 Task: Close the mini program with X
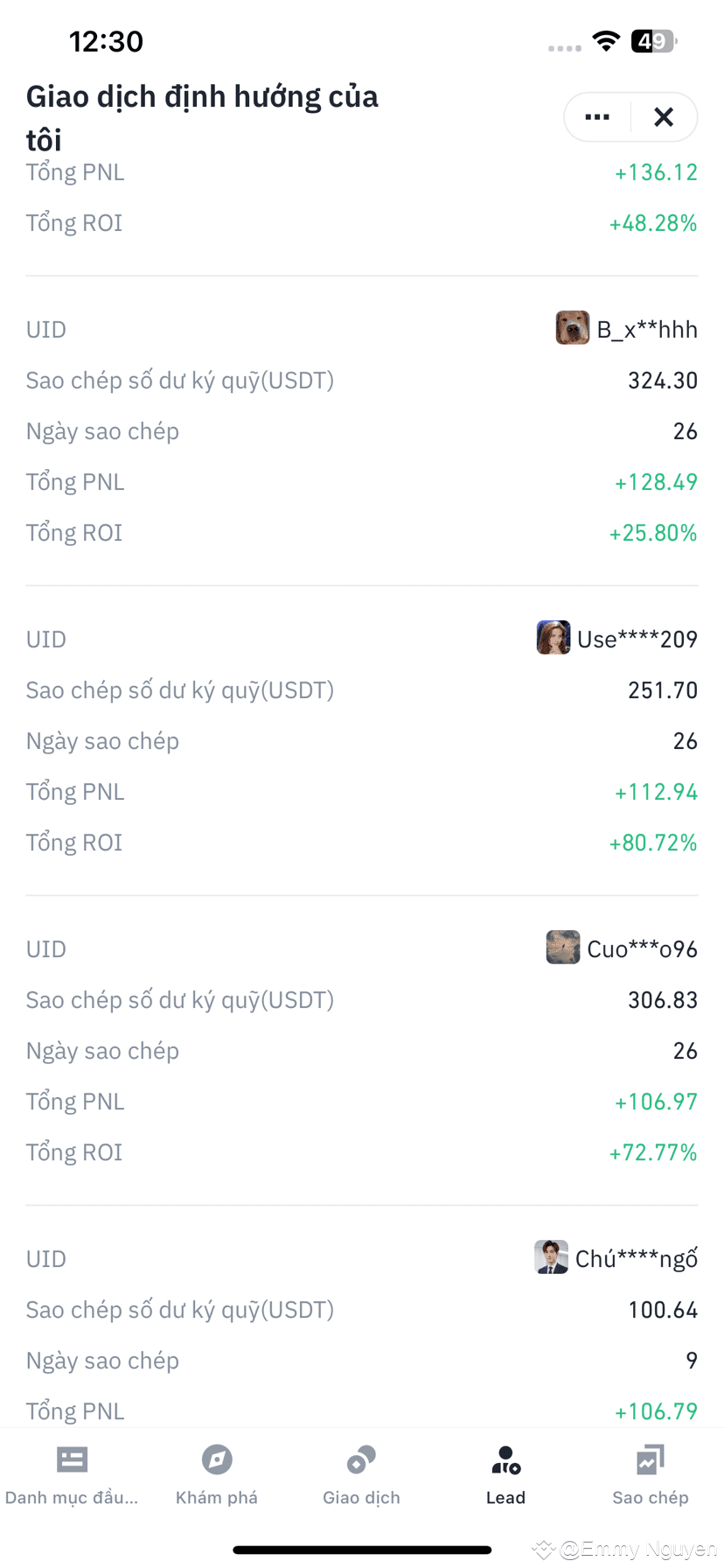tap(664, 117)
